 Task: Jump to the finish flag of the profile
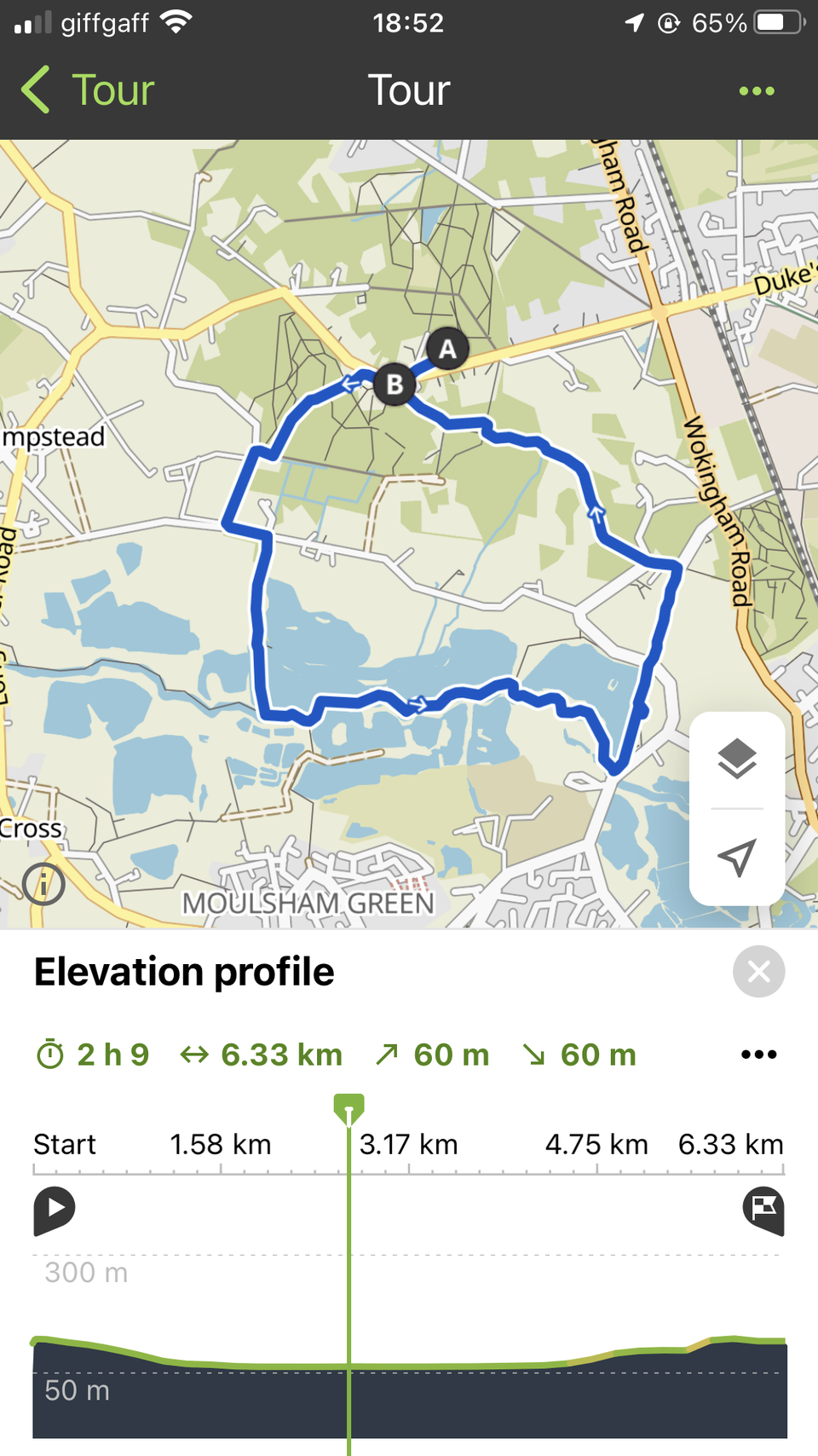point(763,1210)
